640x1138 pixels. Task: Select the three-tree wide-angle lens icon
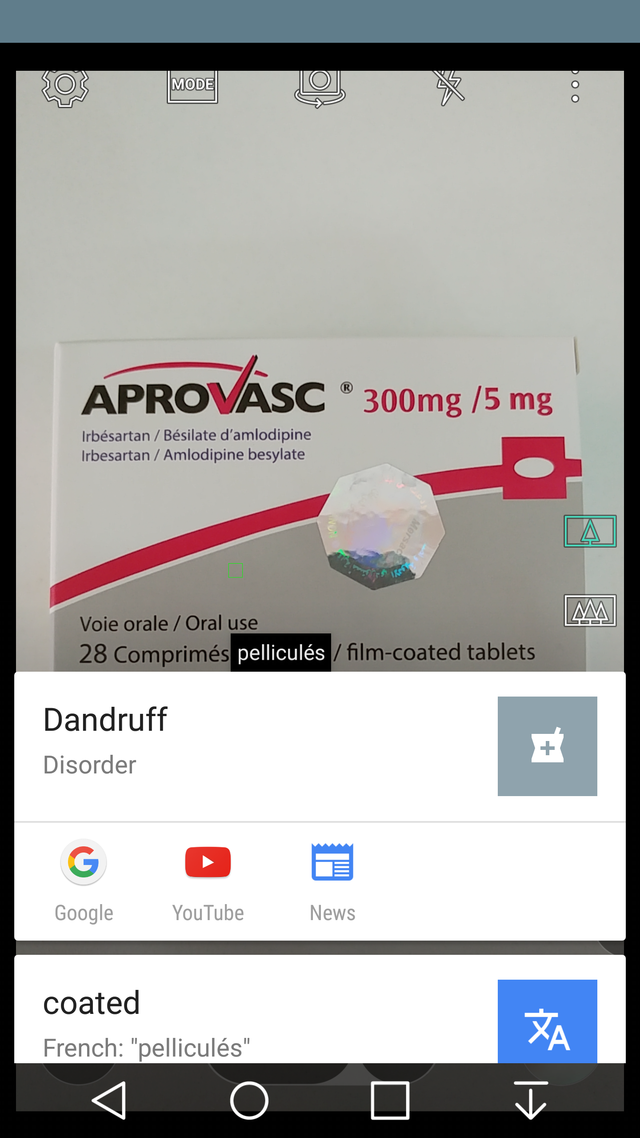tap(589, 610)
